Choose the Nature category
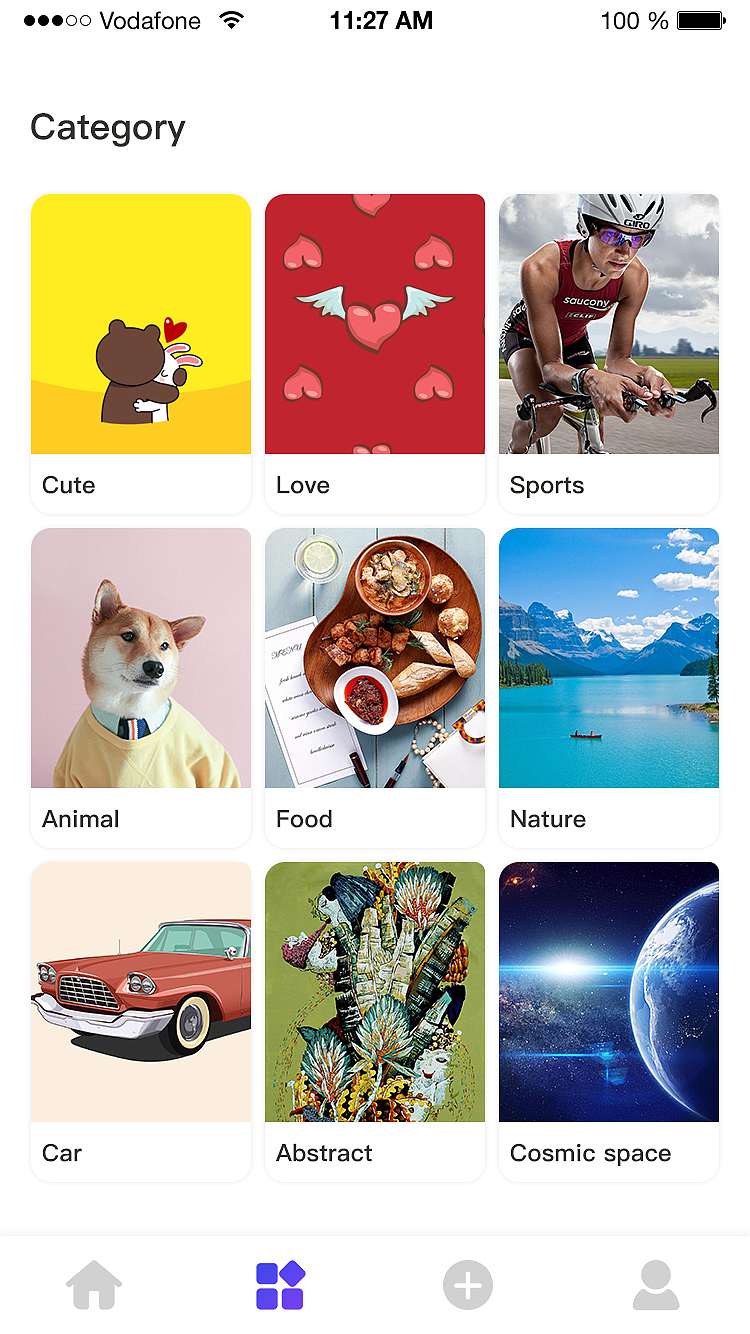Viewport: 750px width, 1334px height. coord(609,686)
